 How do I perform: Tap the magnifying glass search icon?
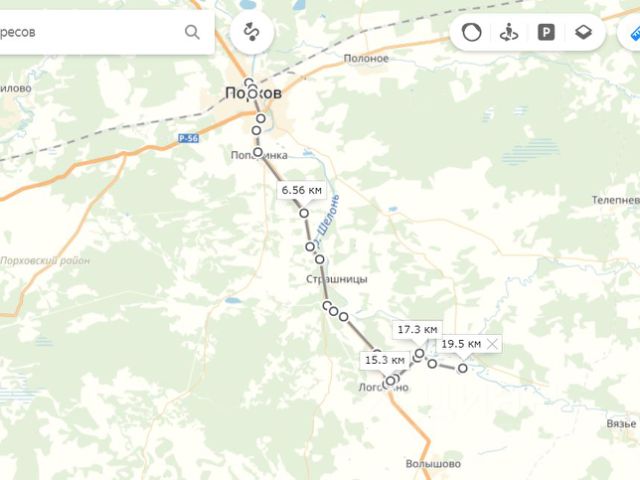click(x=192, y=32)
